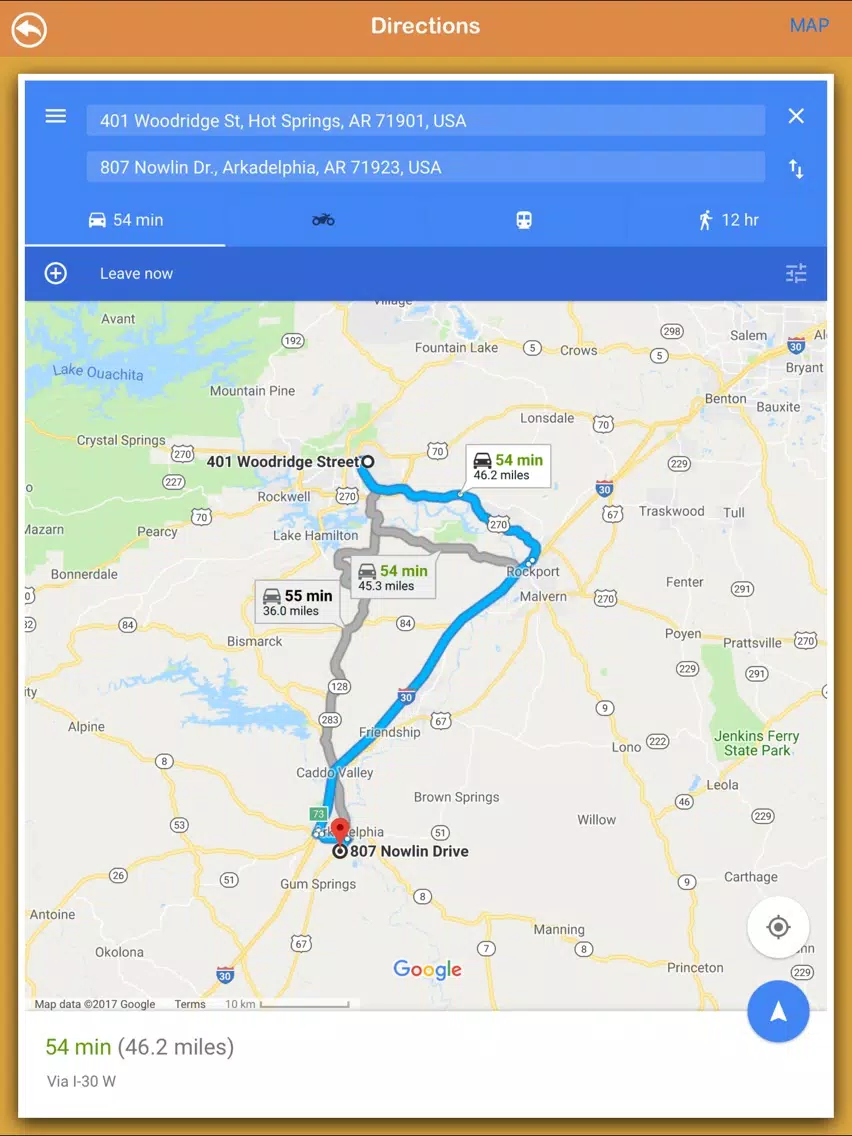Swap start and destination
Screen dimensions: 852x1136
coord(796,169)
